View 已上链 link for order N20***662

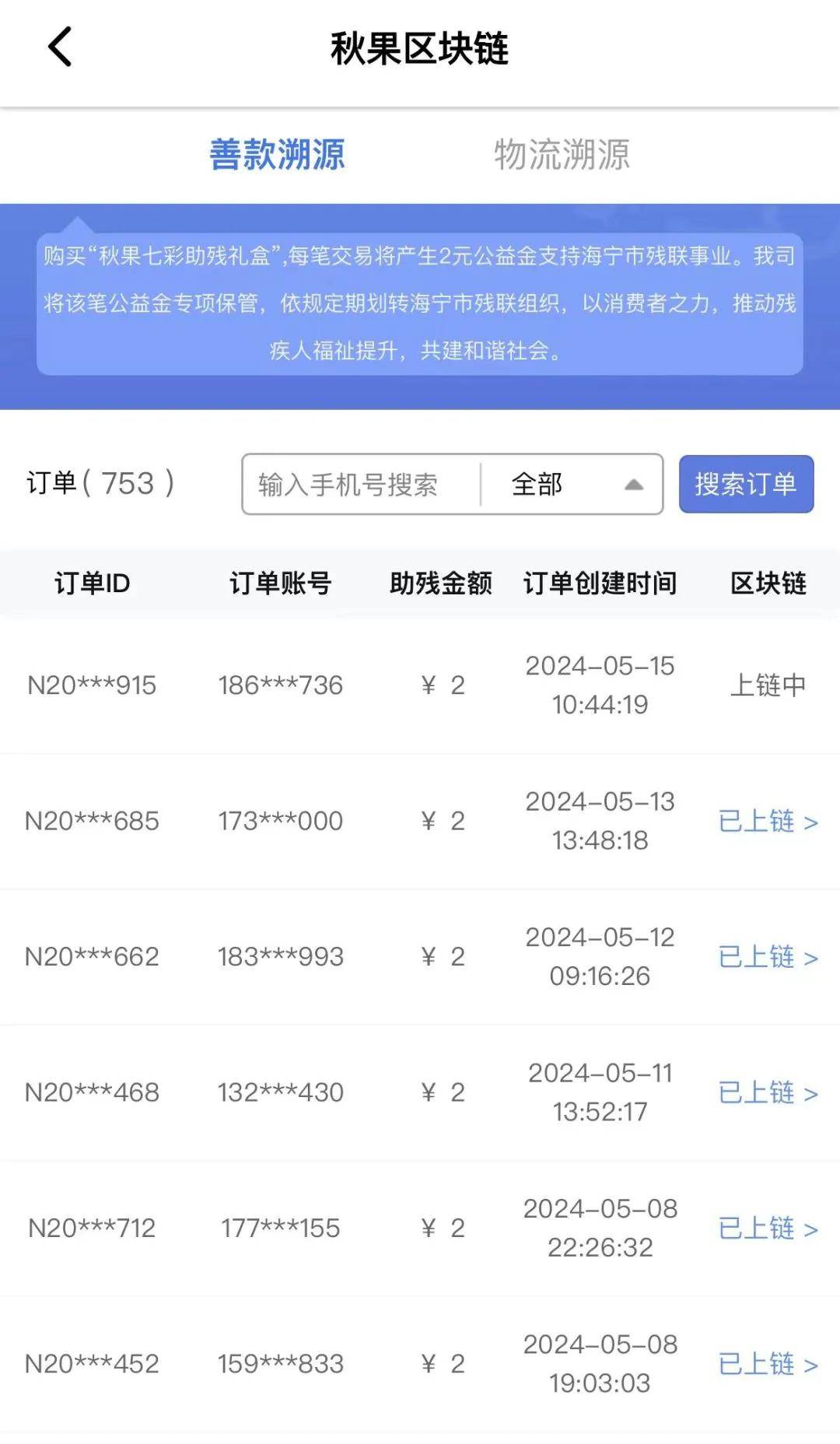point(765,957)
